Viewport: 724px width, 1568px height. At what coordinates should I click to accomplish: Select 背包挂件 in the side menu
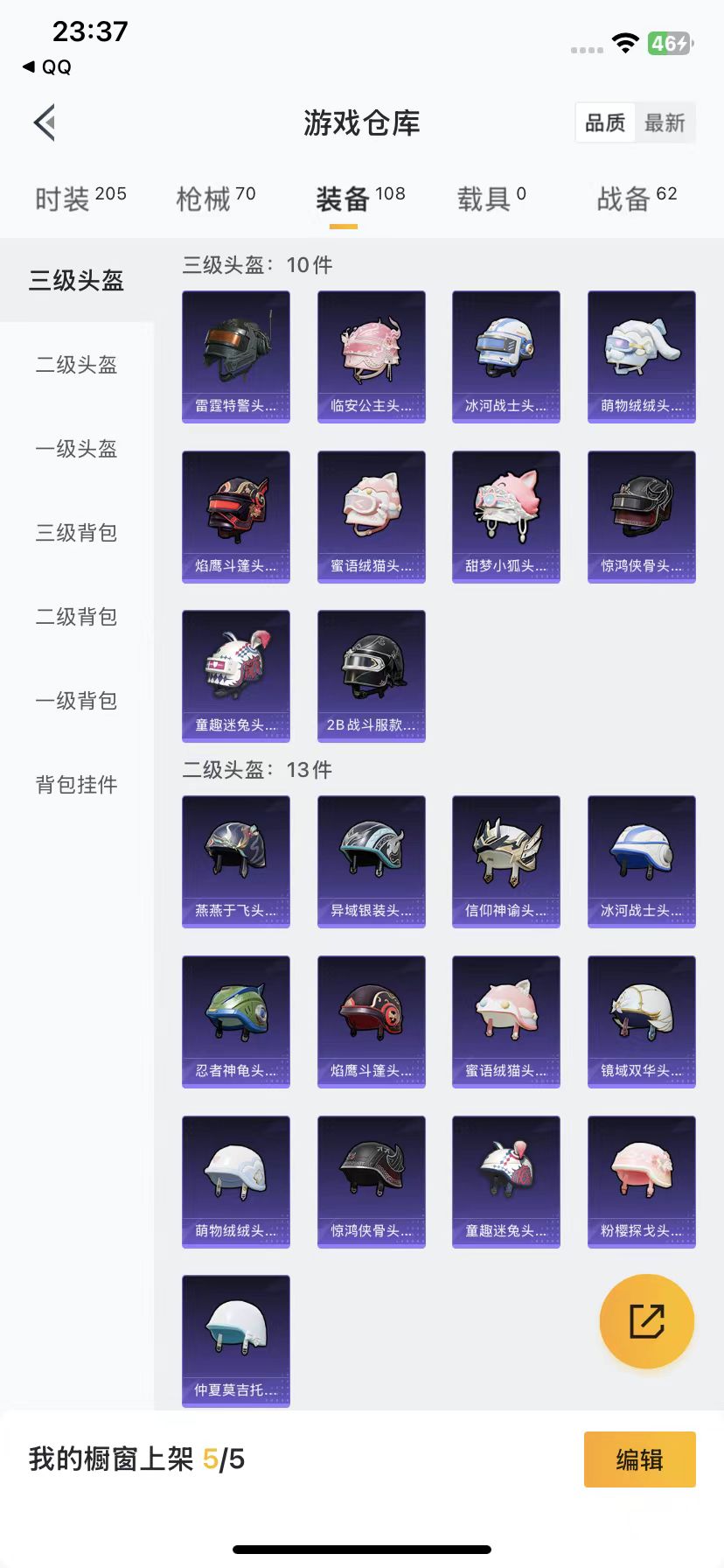coord(76,785)
